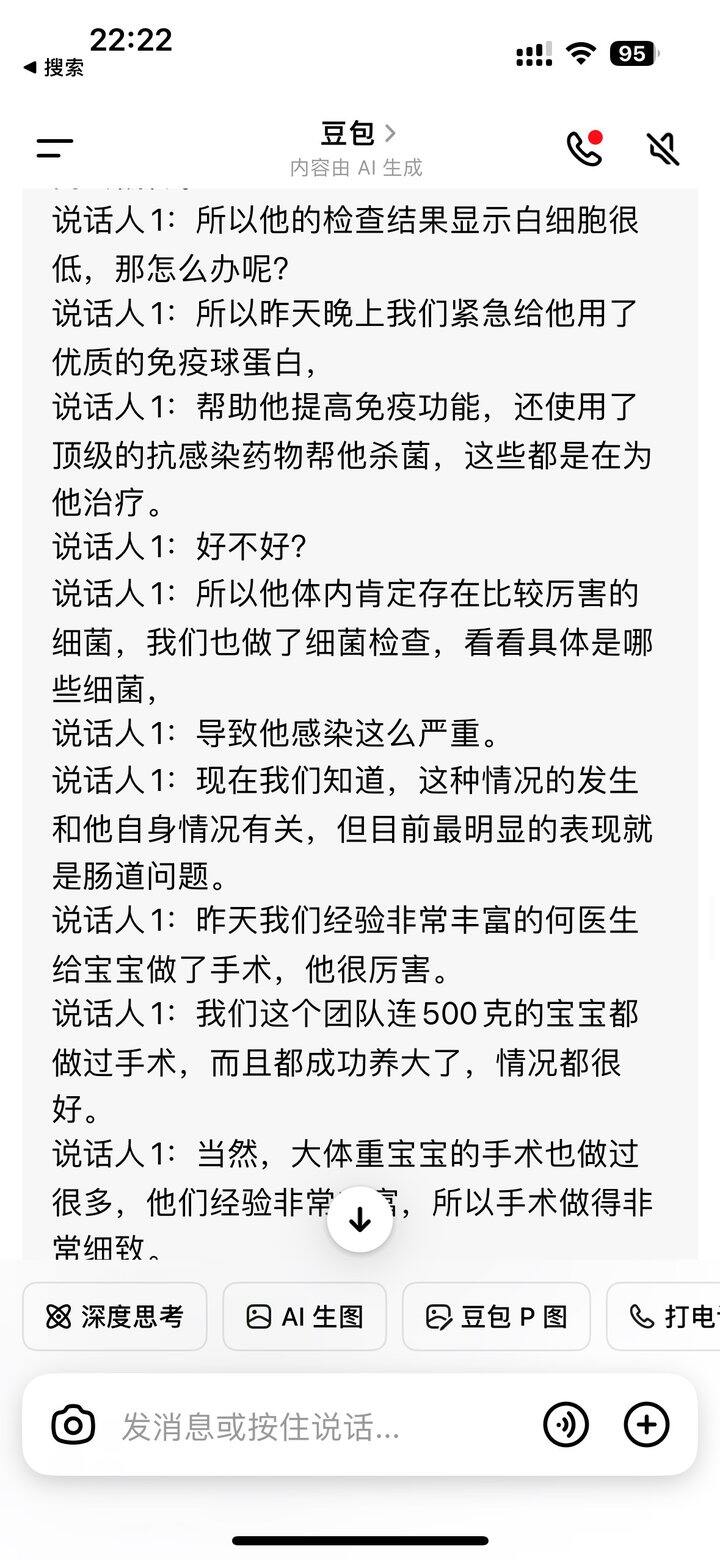
Task: Toggle the muted speaker icon
Action: tap(662, 148)
